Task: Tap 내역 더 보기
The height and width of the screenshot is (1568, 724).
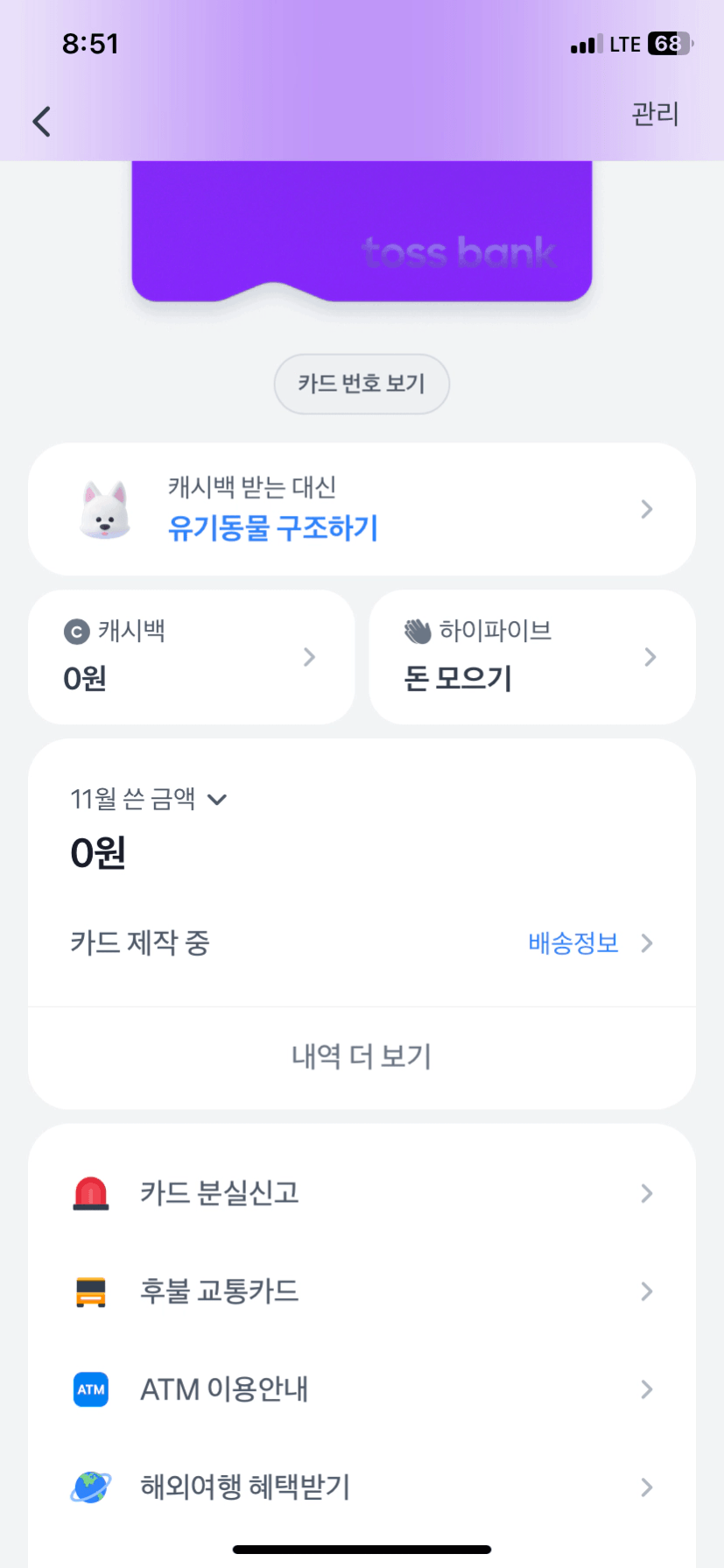Action: pyautogui.click(x=362, y=1057)
